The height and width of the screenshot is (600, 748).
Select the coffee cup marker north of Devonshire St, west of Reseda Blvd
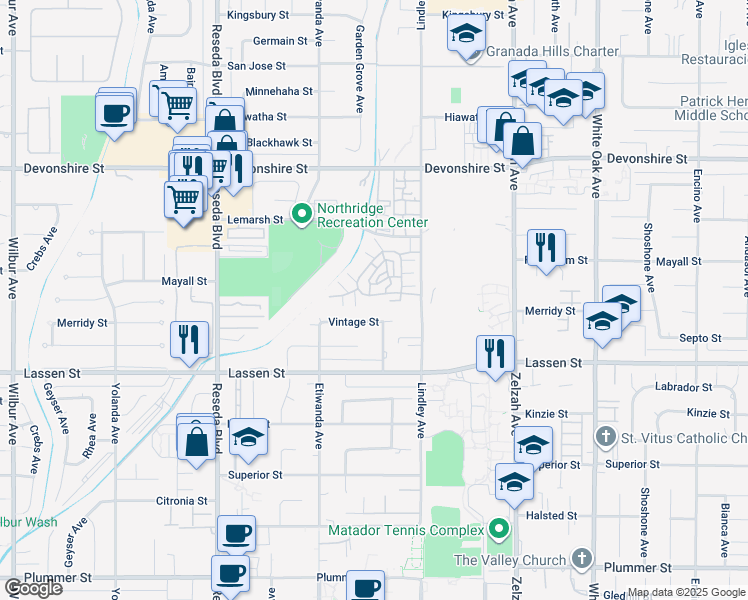click(x=114, y=114)
